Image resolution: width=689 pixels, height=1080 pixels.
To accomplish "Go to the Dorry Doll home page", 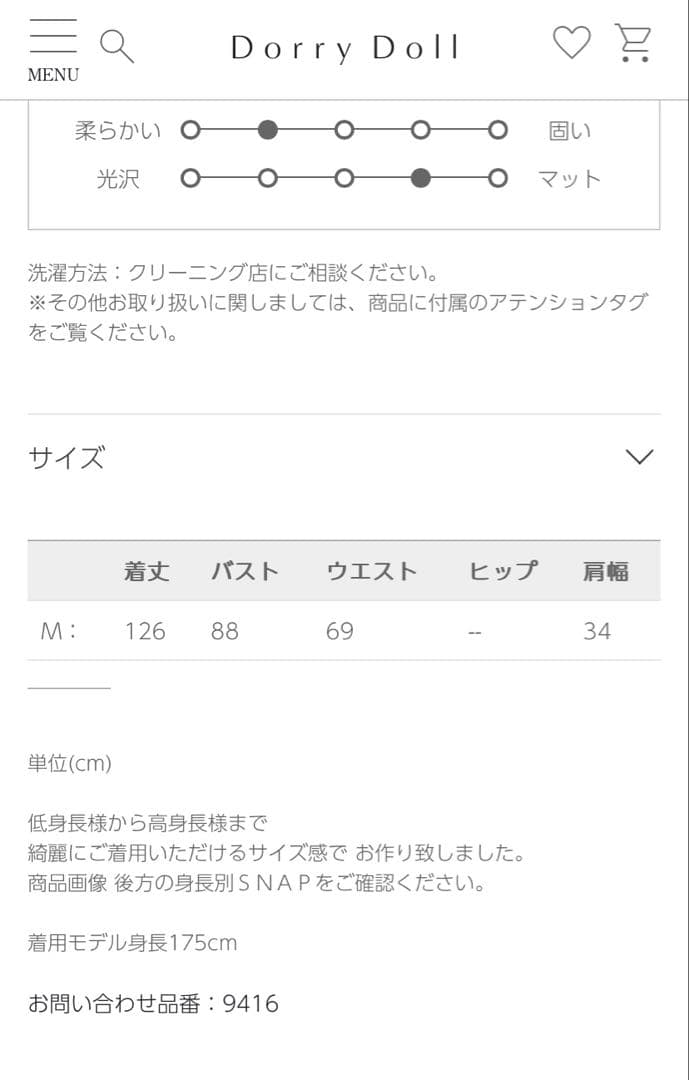I will (345, 47).
